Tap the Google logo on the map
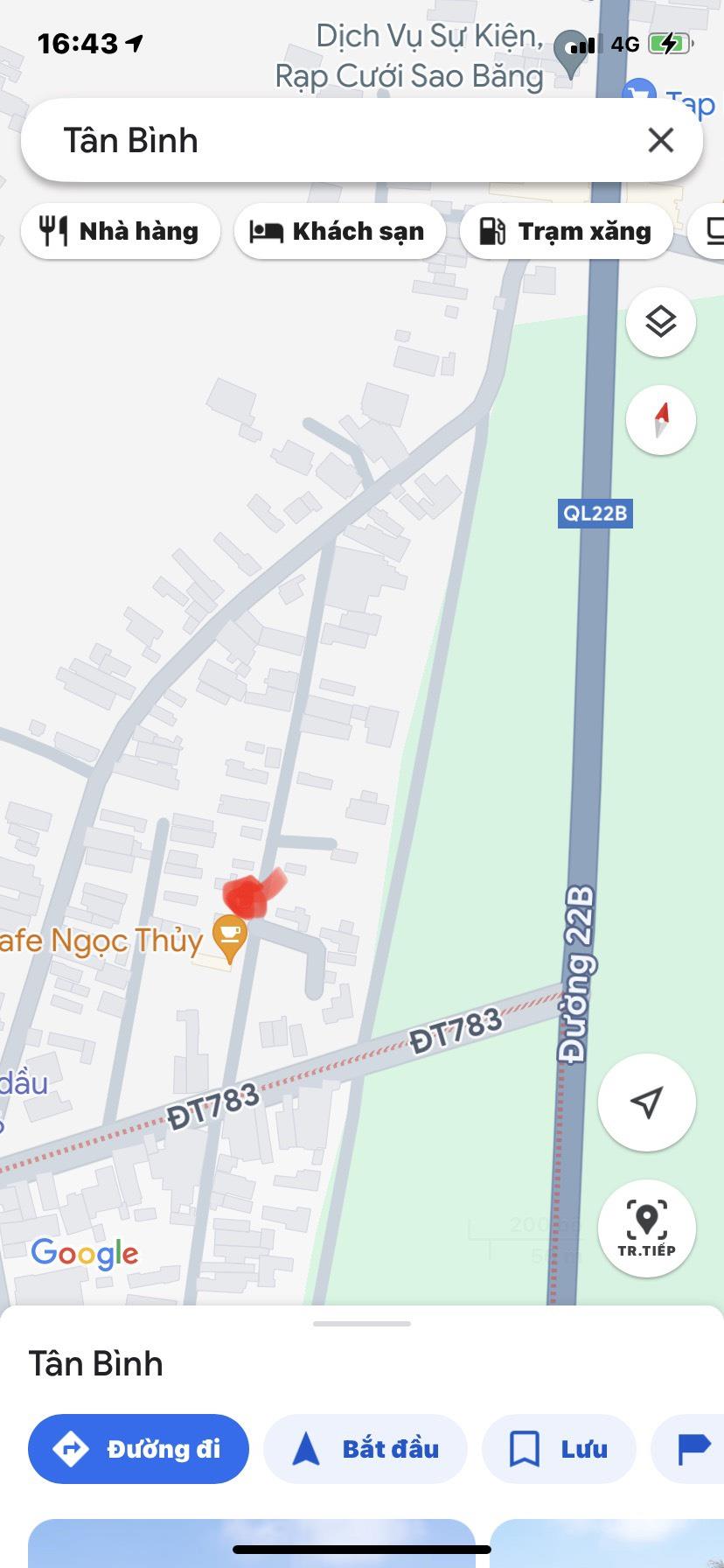Viewport: 724px width, 1568px height. pyautogui.click(x=82, y=1255)
